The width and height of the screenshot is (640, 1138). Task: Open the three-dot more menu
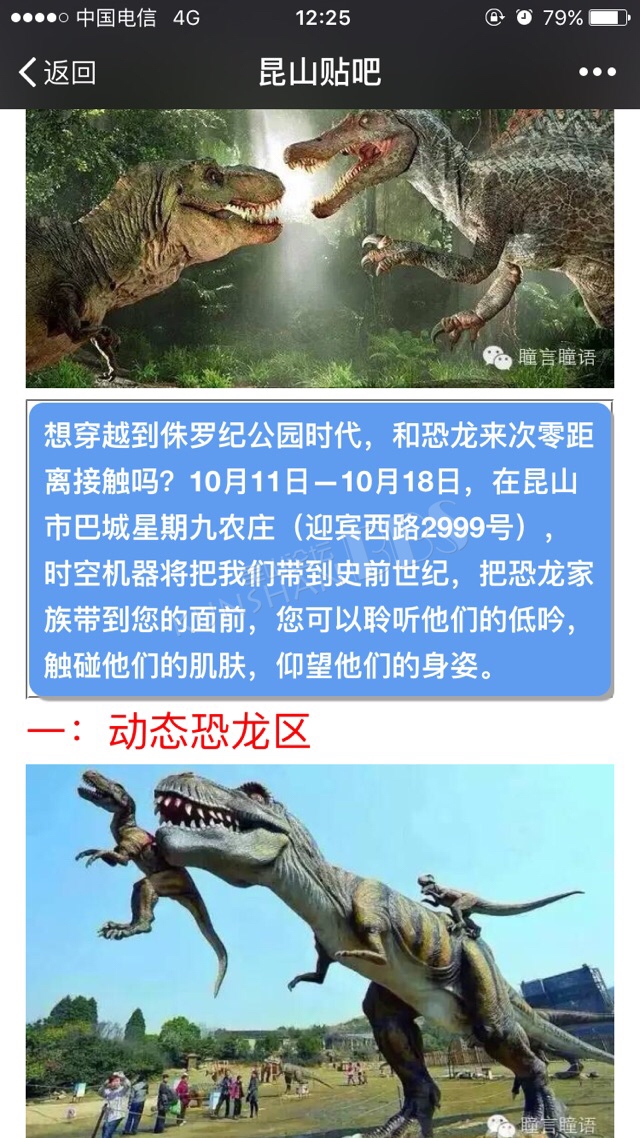pos(597,73)
